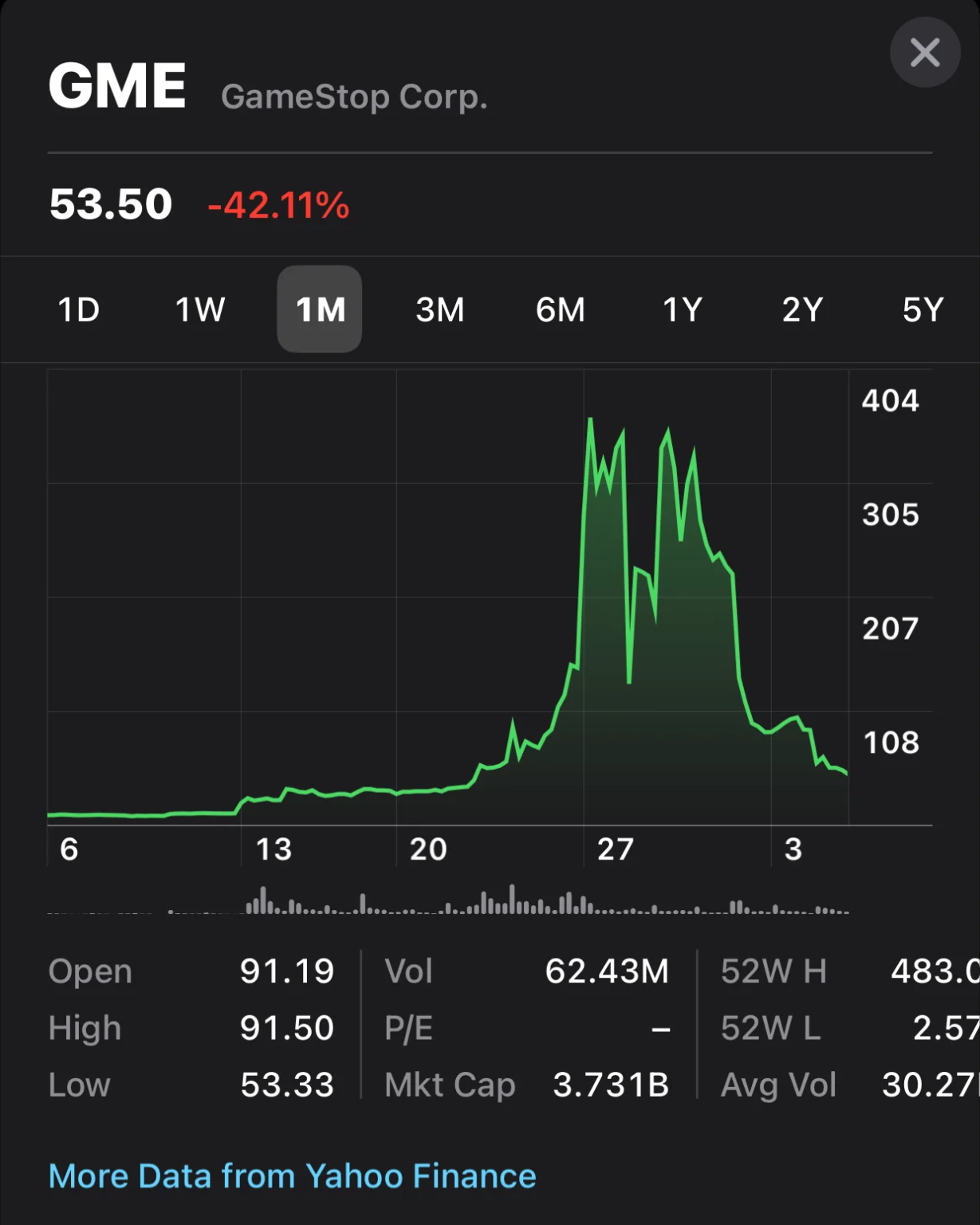Open More Data from Yahoo Finance

click(292, 1175)
